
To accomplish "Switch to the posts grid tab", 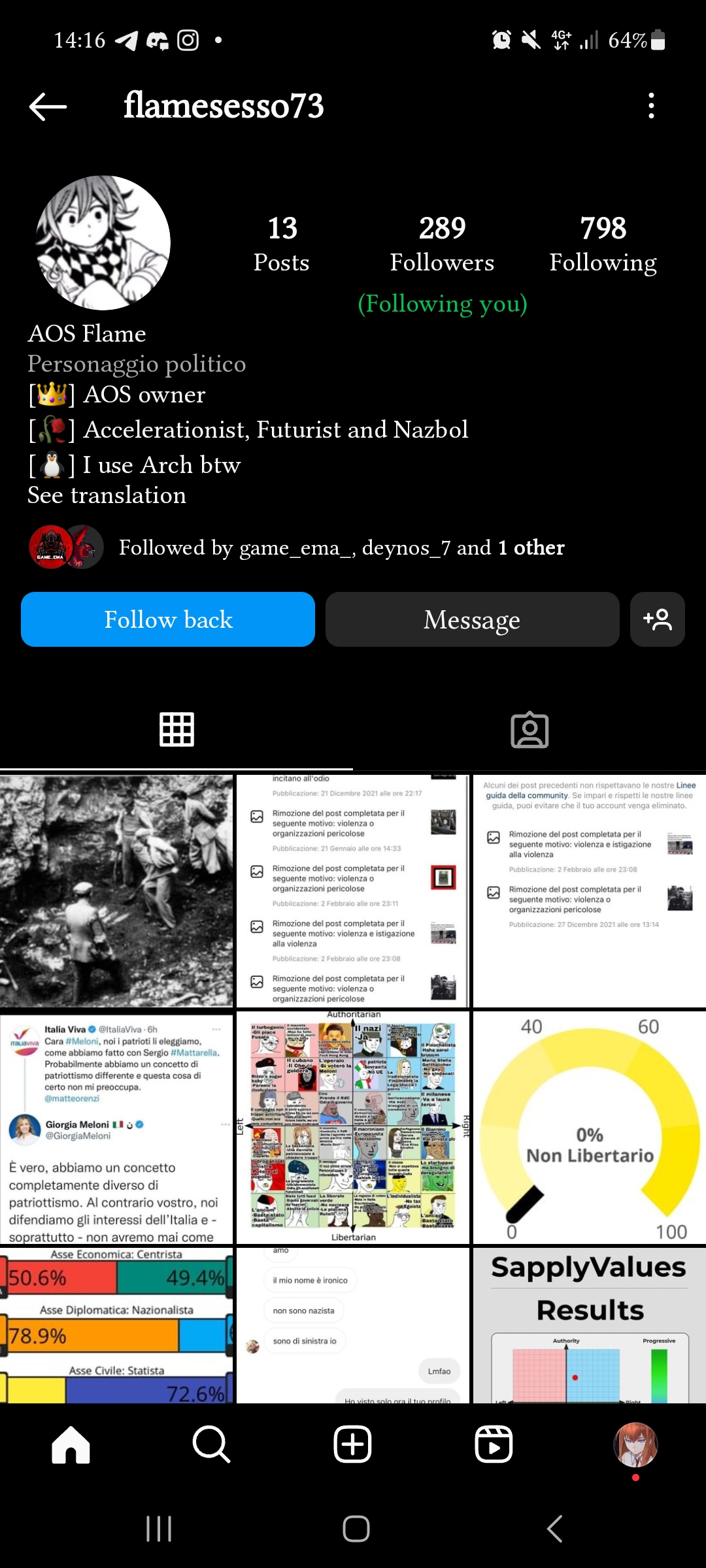I will coord(176,730).
